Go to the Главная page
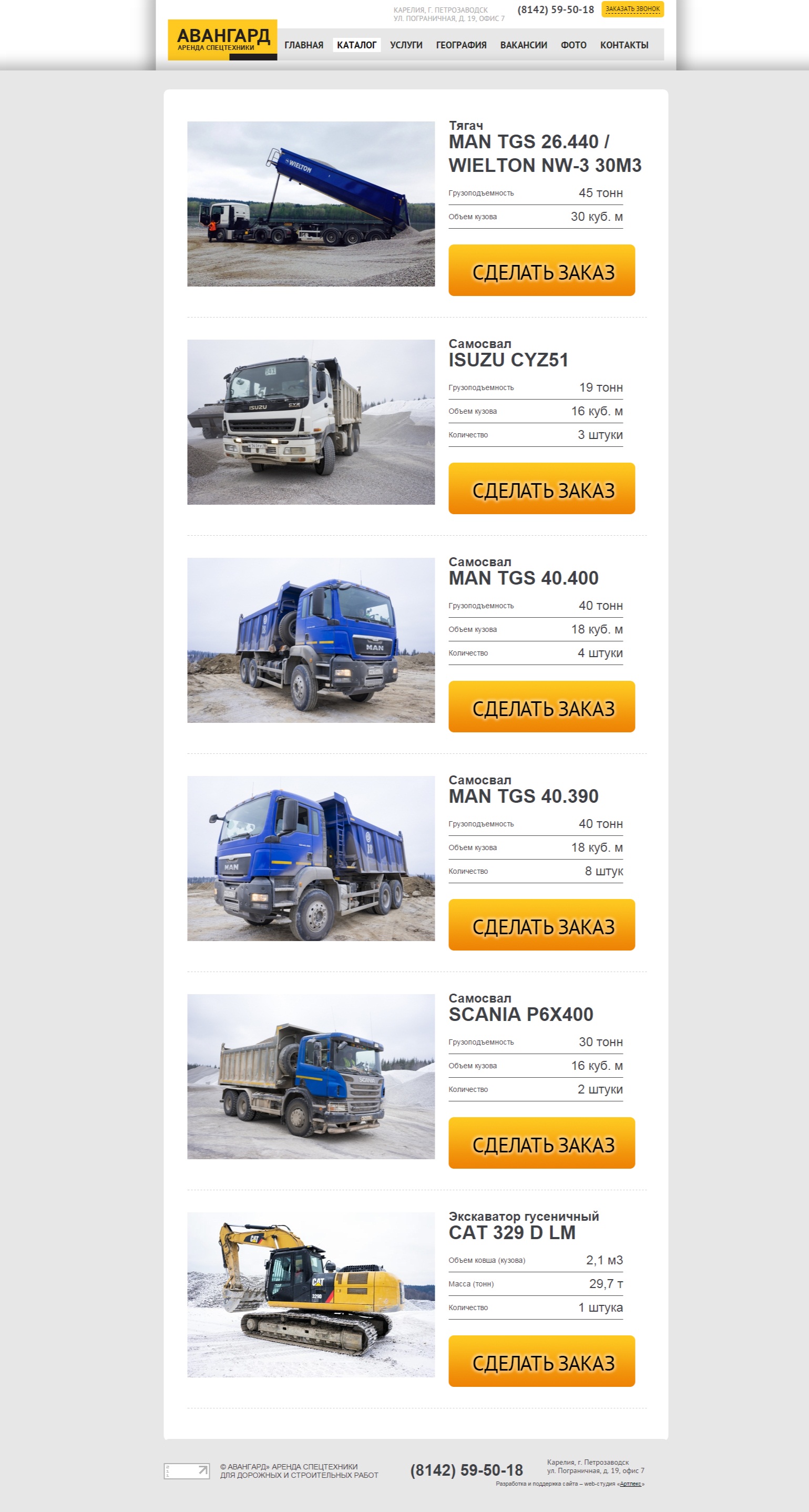Image resolution: width=809 pixels, height=1512 pixels. [x=303, y=45]
